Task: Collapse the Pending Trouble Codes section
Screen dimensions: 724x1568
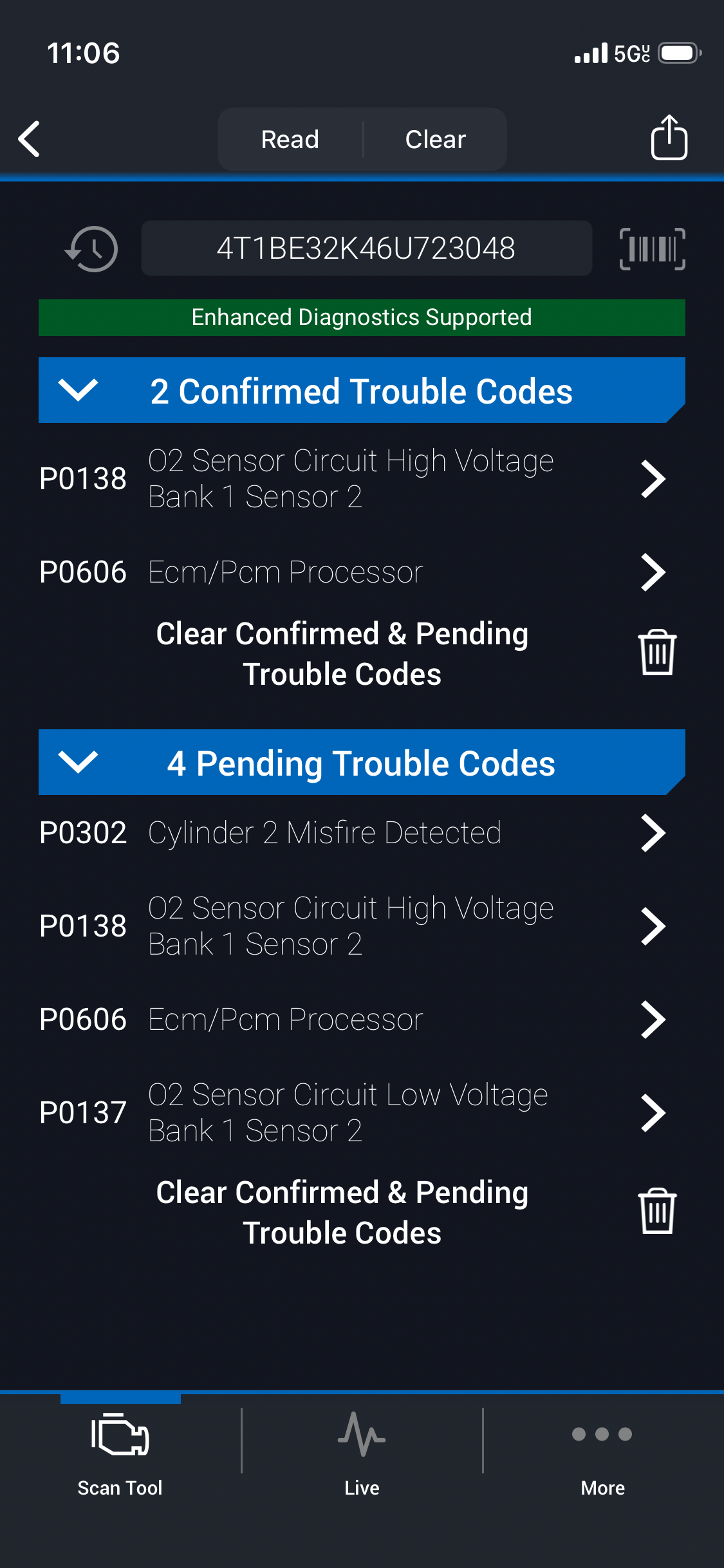Action: [x=78, y=762]
